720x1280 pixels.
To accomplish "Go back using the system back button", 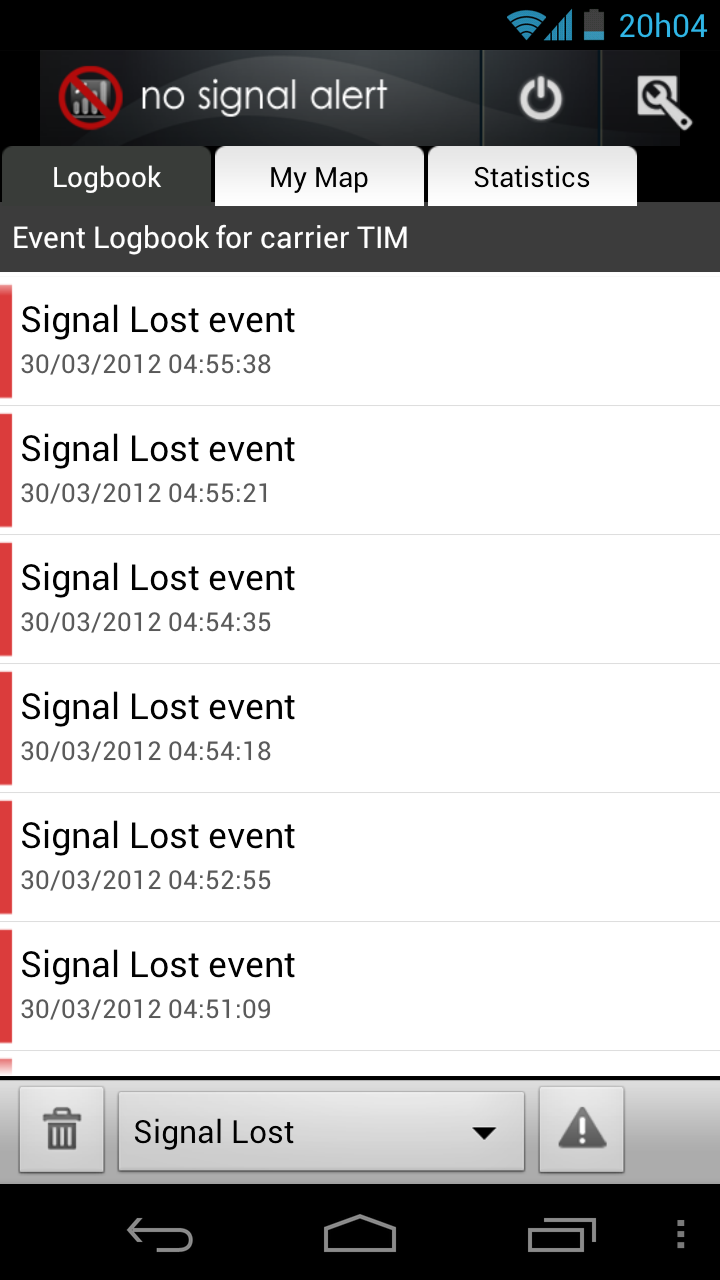I will [160, 1235].
